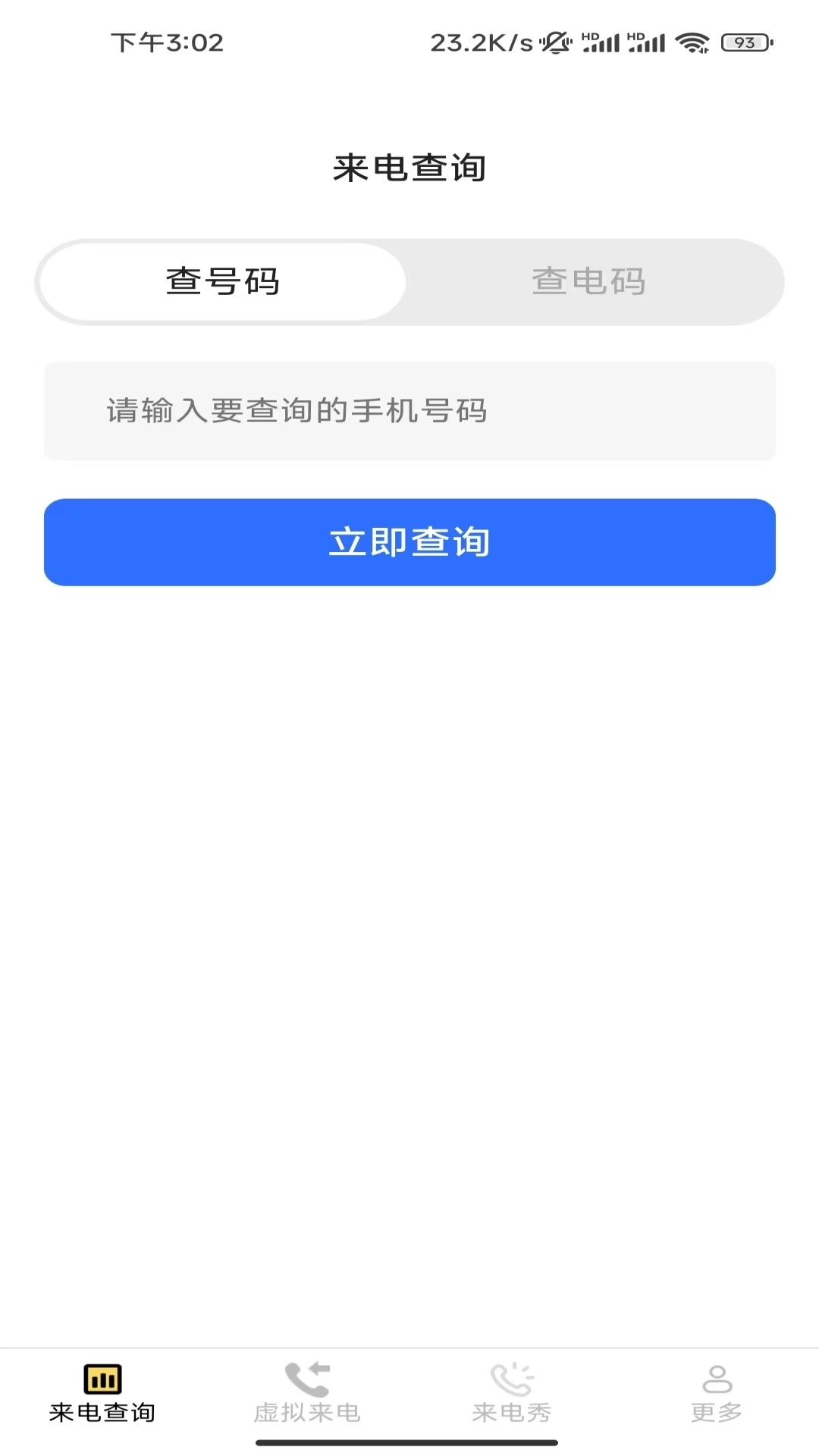This screenshot has width=819, height=1456.
Task: Tap the 来电查询 page title
Action: pyautogui.click(x=409, y=167)
